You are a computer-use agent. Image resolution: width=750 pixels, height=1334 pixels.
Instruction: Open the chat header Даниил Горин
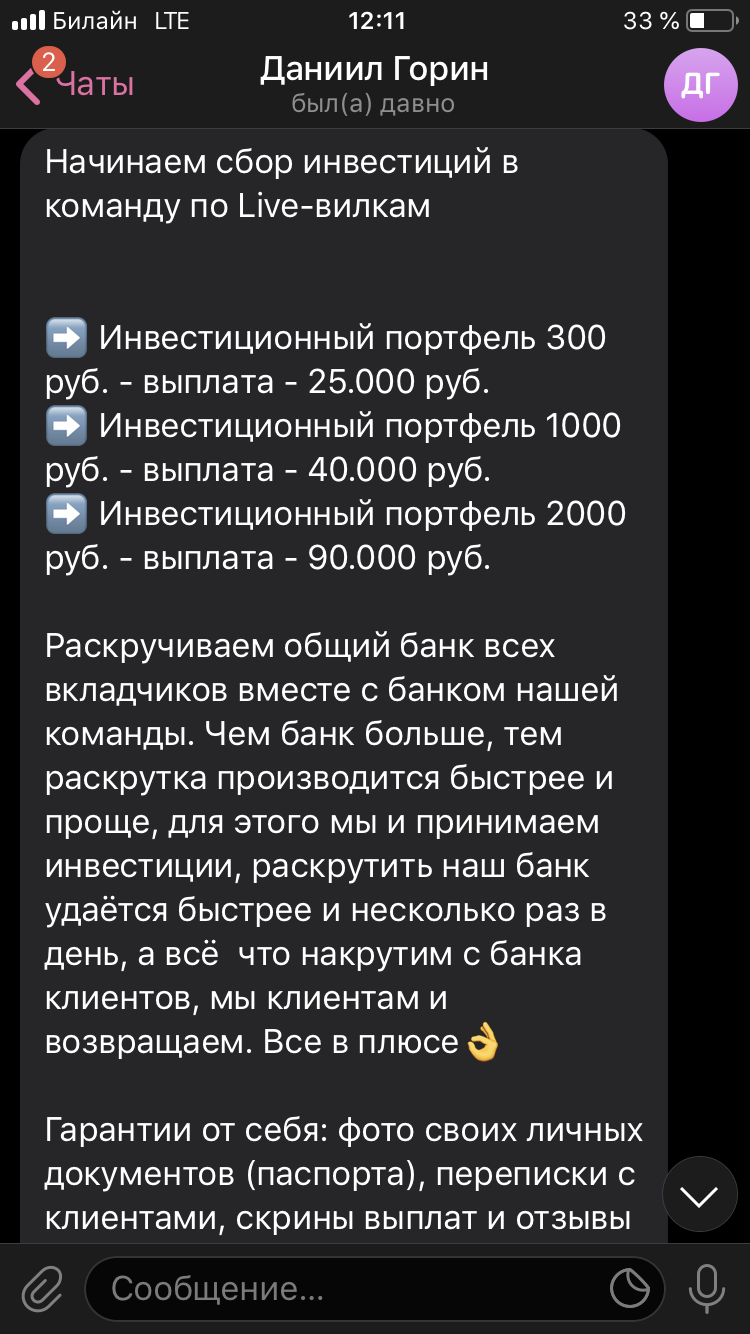(373, 84)
